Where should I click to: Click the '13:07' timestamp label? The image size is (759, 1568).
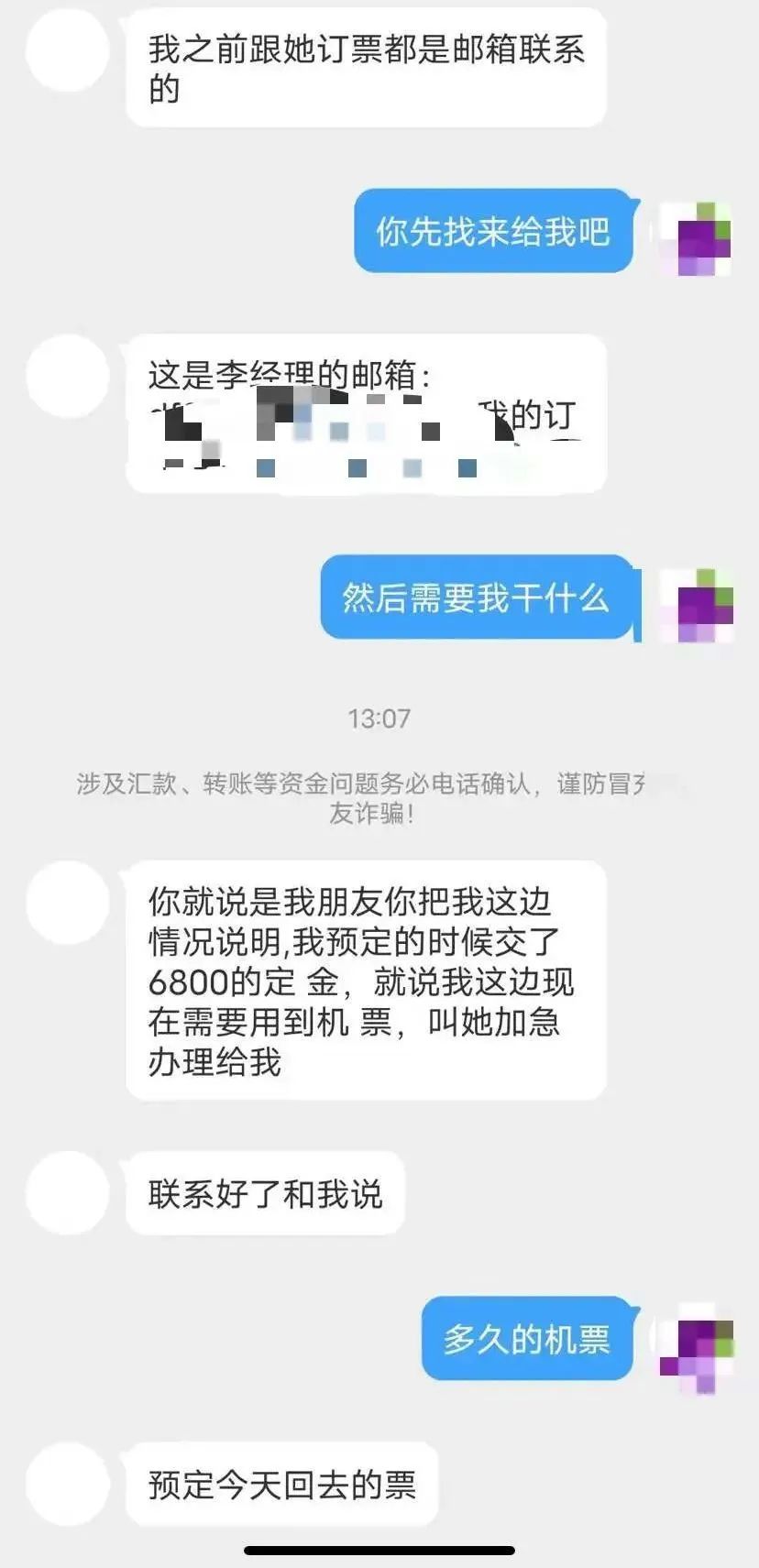[x=379, y=719]
